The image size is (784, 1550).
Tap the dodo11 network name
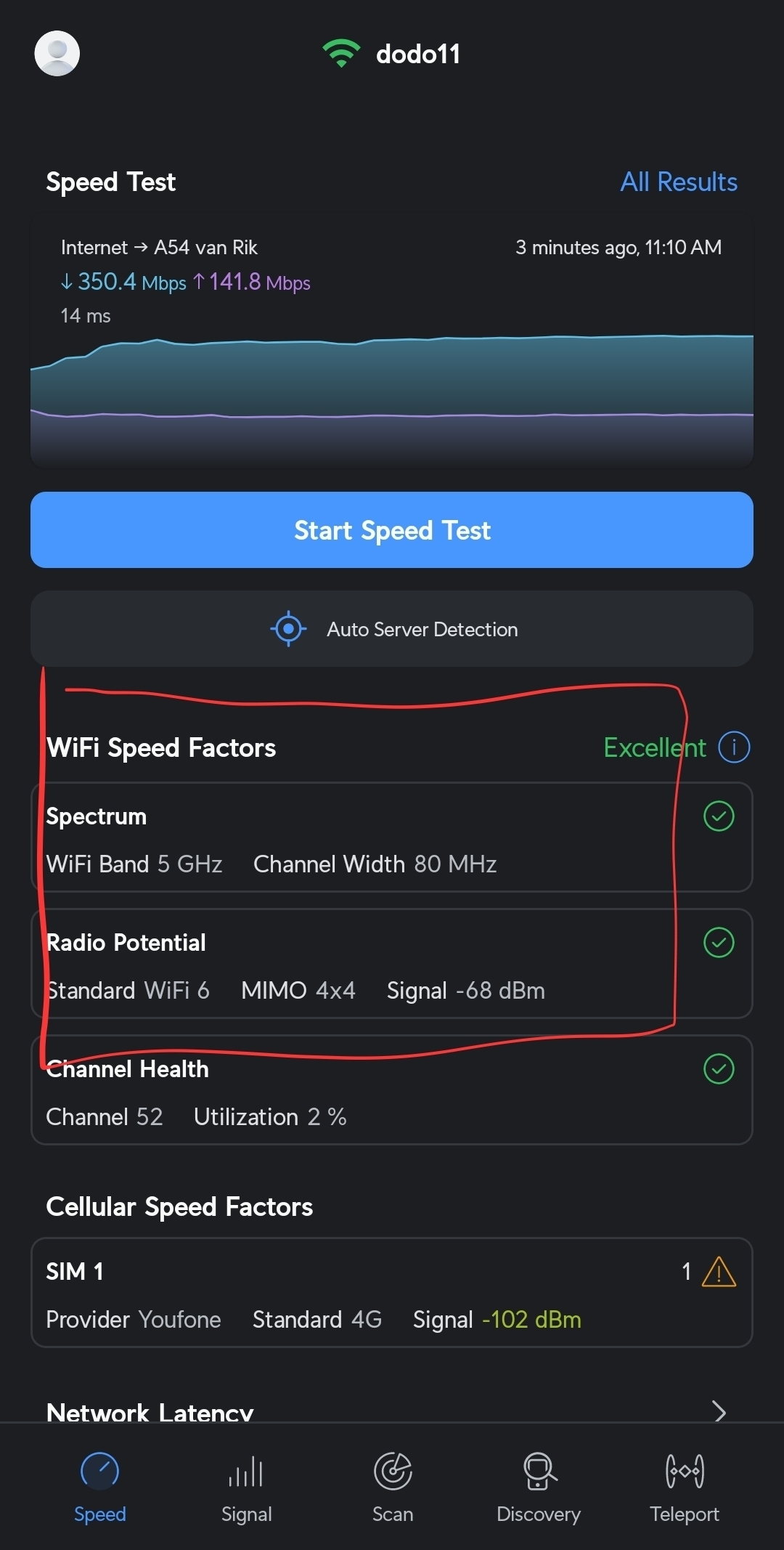tap(418, 54)
